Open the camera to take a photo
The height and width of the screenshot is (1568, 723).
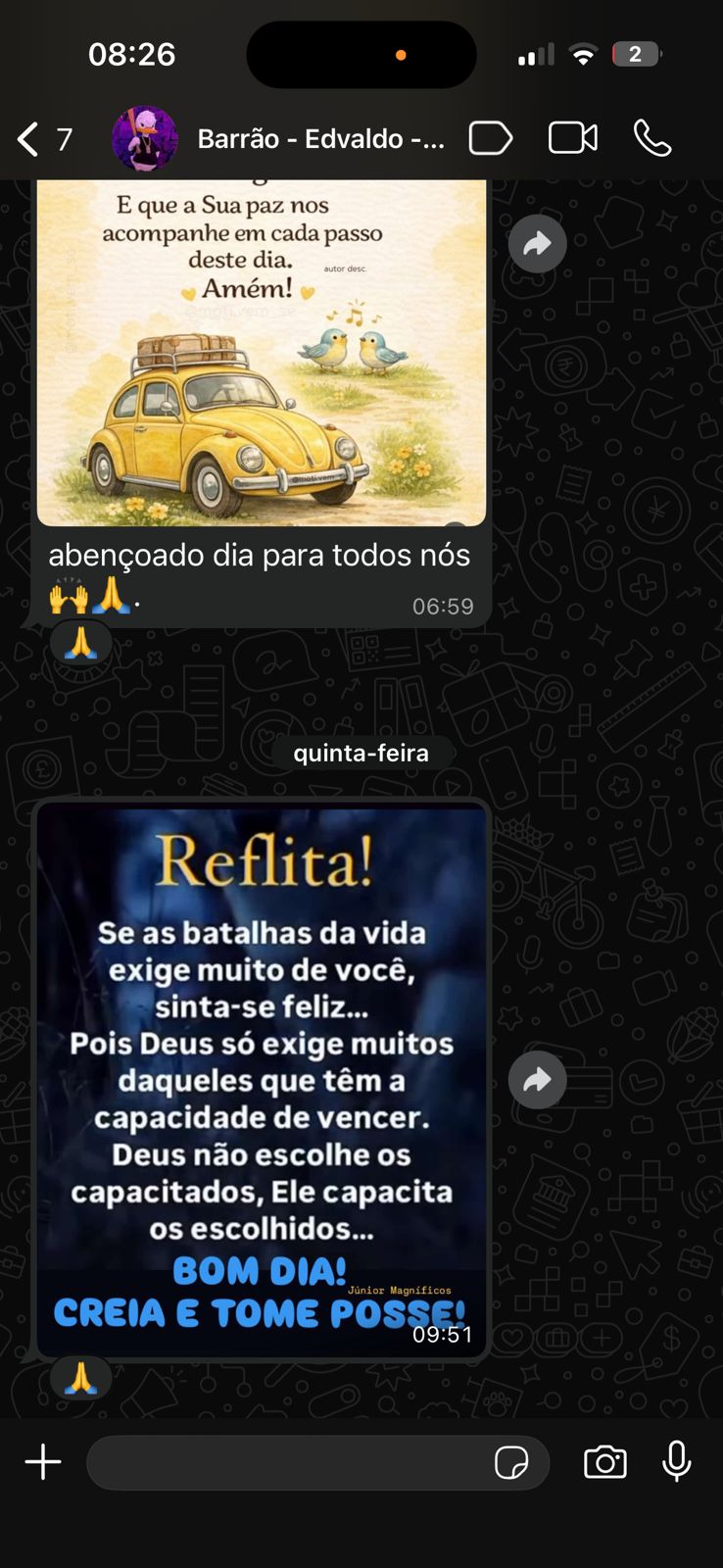coord(604,1462)
